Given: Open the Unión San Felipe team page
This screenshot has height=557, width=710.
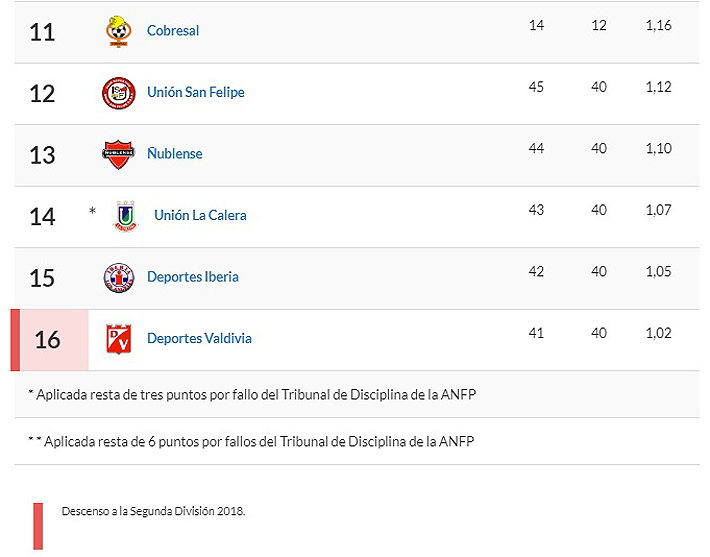Looking at the screenshot, I should point(195,92).
